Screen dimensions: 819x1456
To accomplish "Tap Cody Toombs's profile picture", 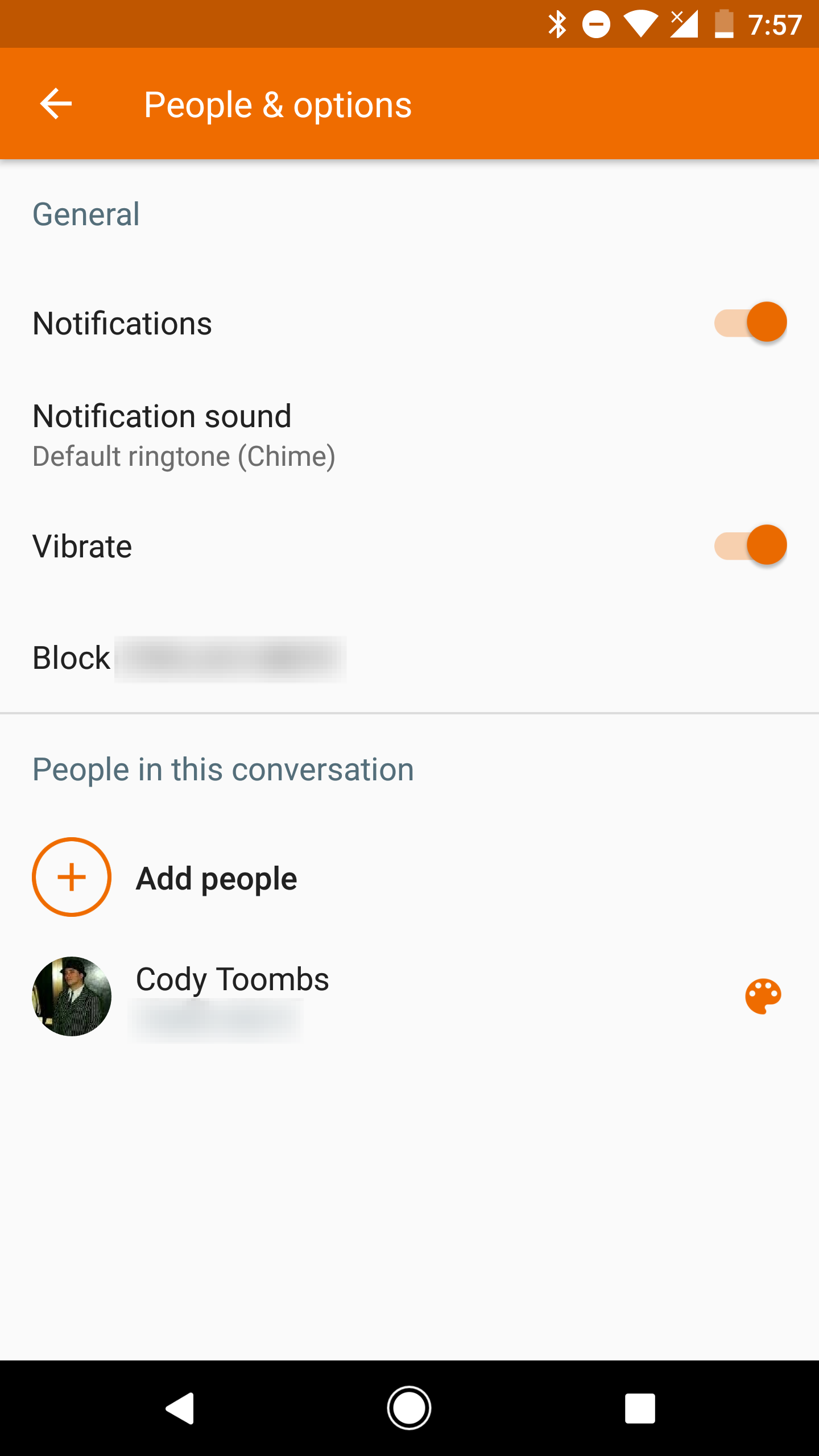I will point(72,996).
